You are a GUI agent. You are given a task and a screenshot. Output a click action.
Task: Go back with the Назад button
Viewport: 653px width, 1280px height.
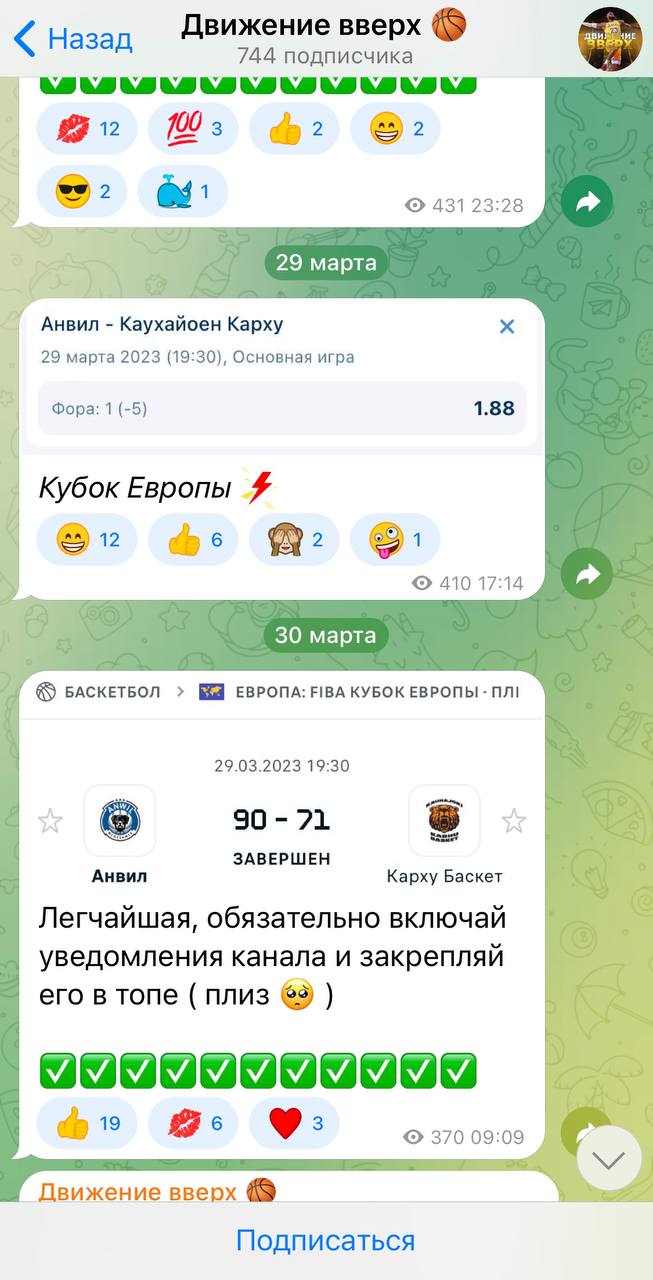[x=74, y=39]
